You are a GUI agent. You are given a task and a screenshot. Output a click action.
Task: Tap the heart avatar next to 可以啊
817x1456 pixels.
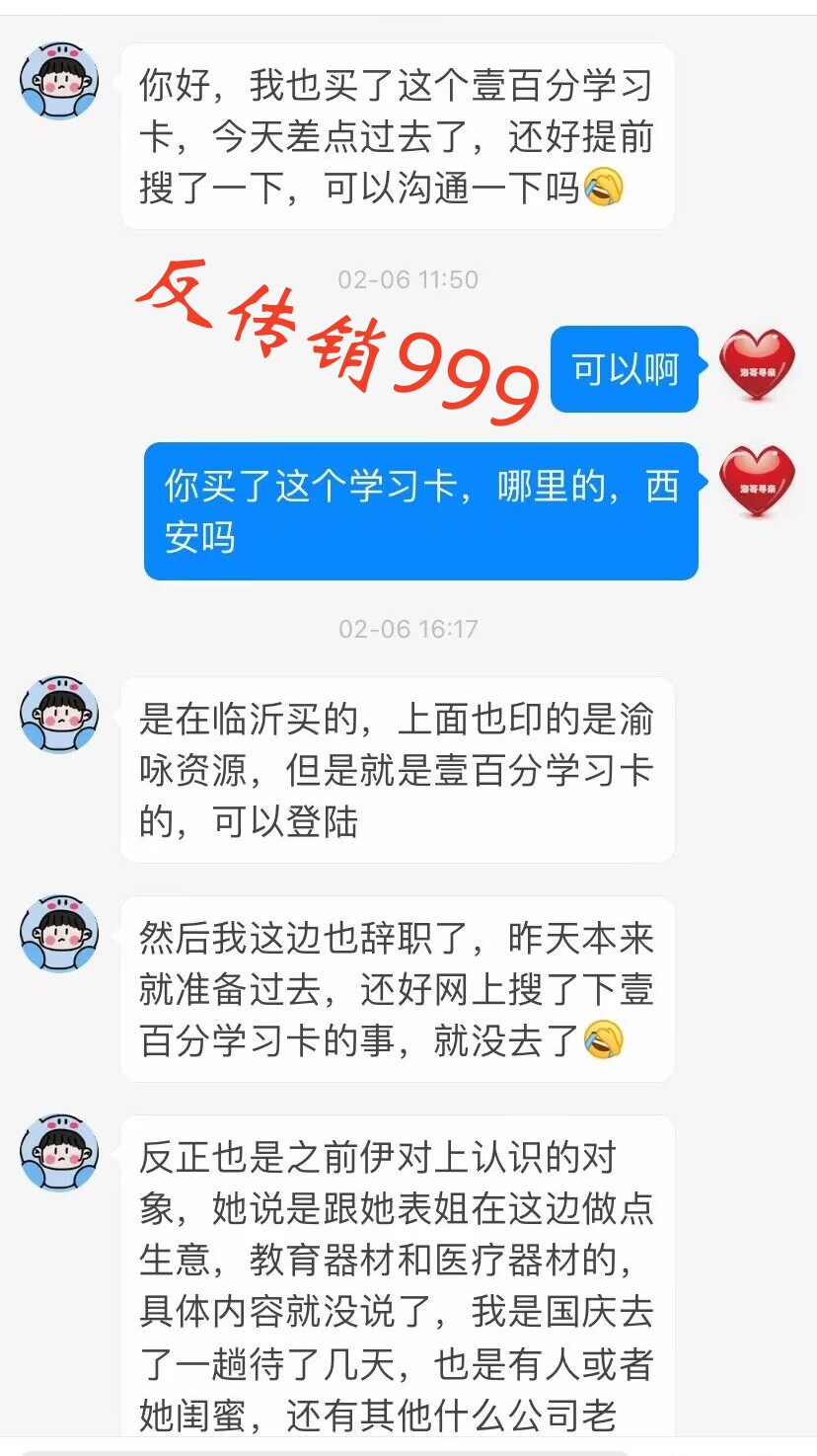[757, 365]
